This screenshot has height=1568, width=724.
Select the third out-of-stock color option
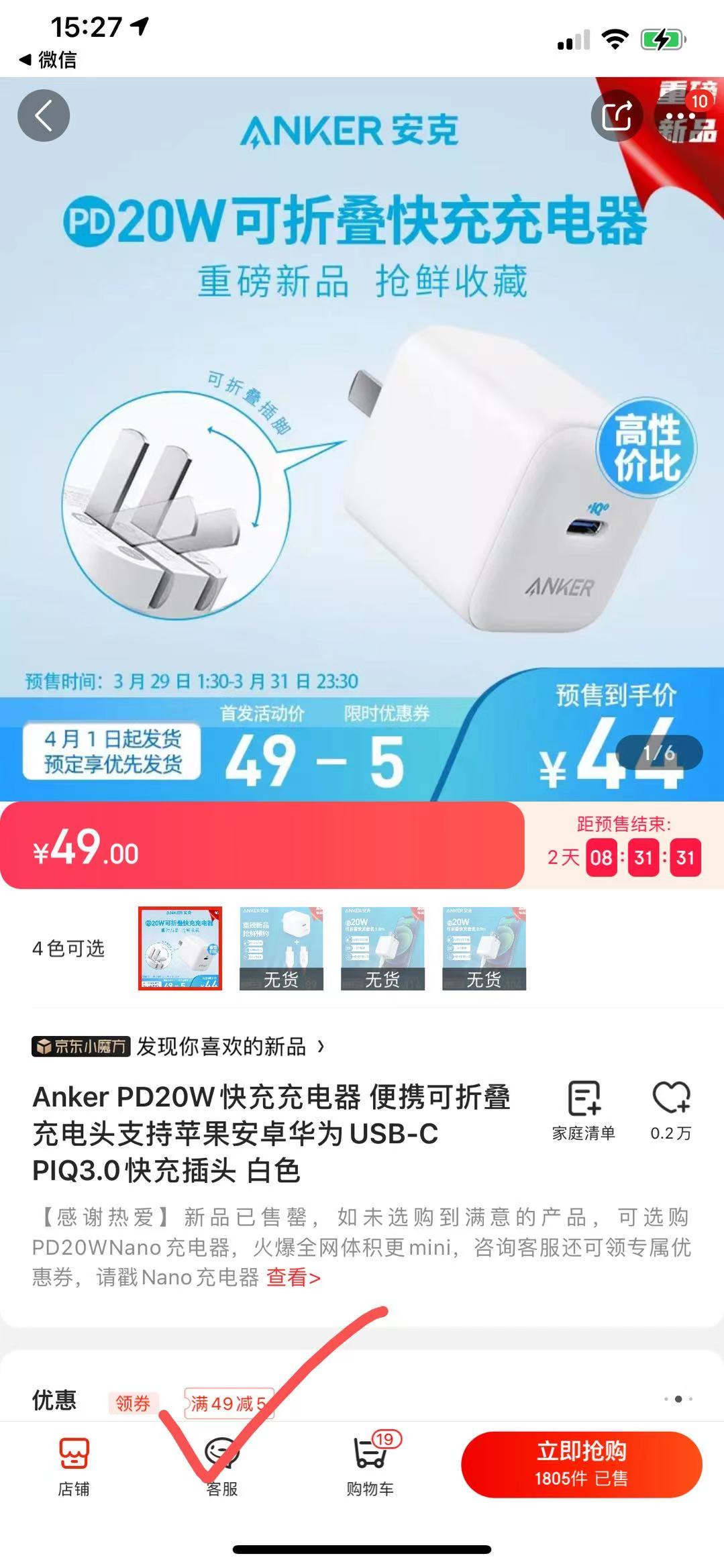pyautogui.click(x=382, y=948)
